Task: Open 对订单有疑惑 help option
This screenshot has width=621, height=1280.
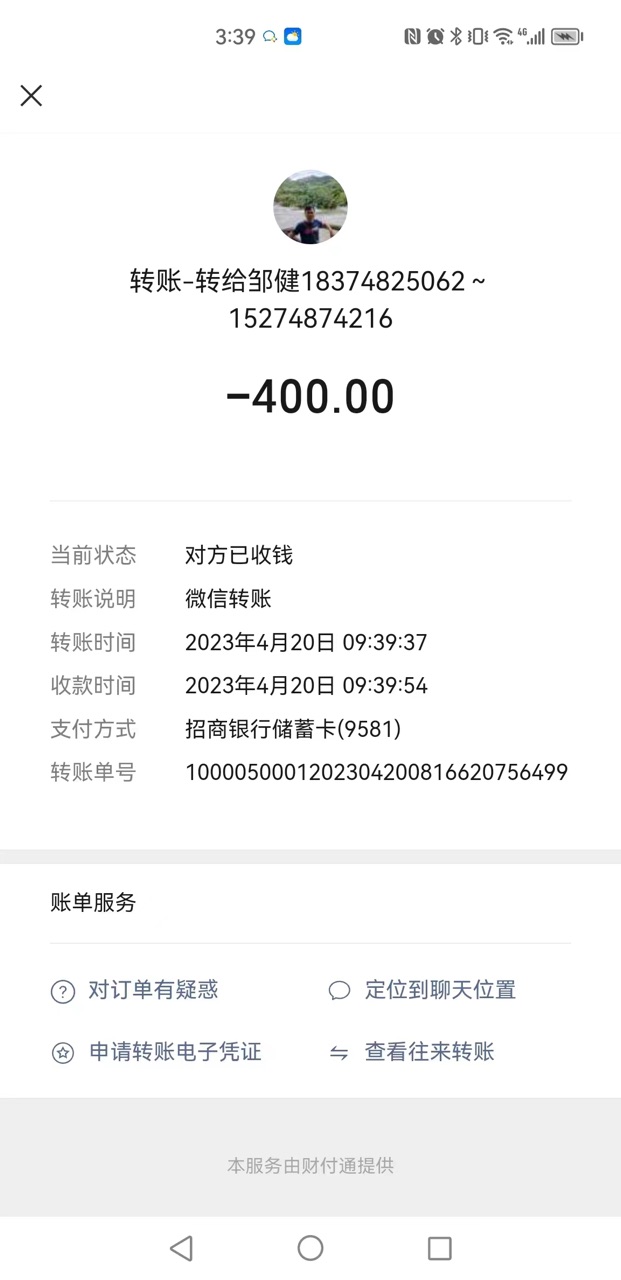Action: [x=152, y=990]
